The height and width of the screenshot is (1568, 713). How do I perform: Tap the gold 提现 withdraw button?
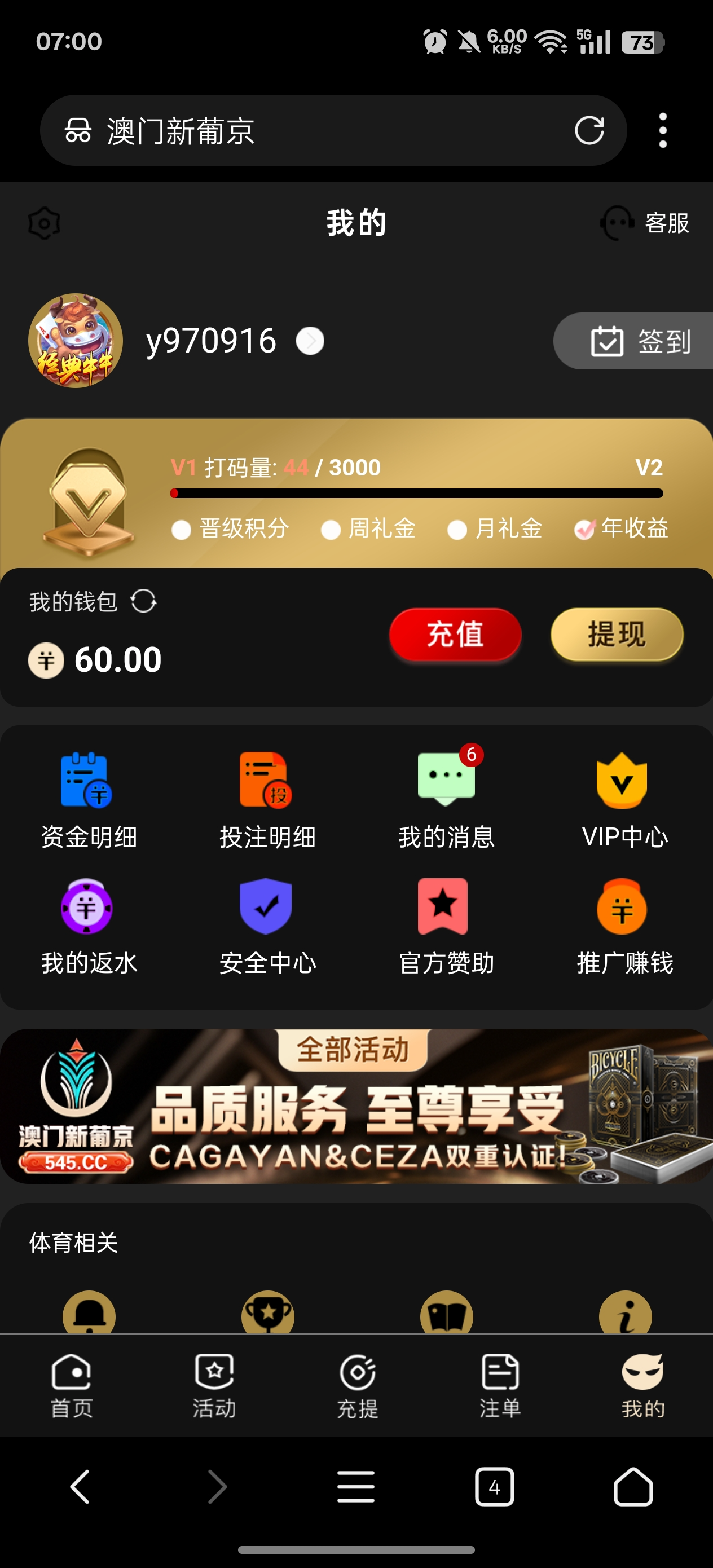tap(616, 635)
